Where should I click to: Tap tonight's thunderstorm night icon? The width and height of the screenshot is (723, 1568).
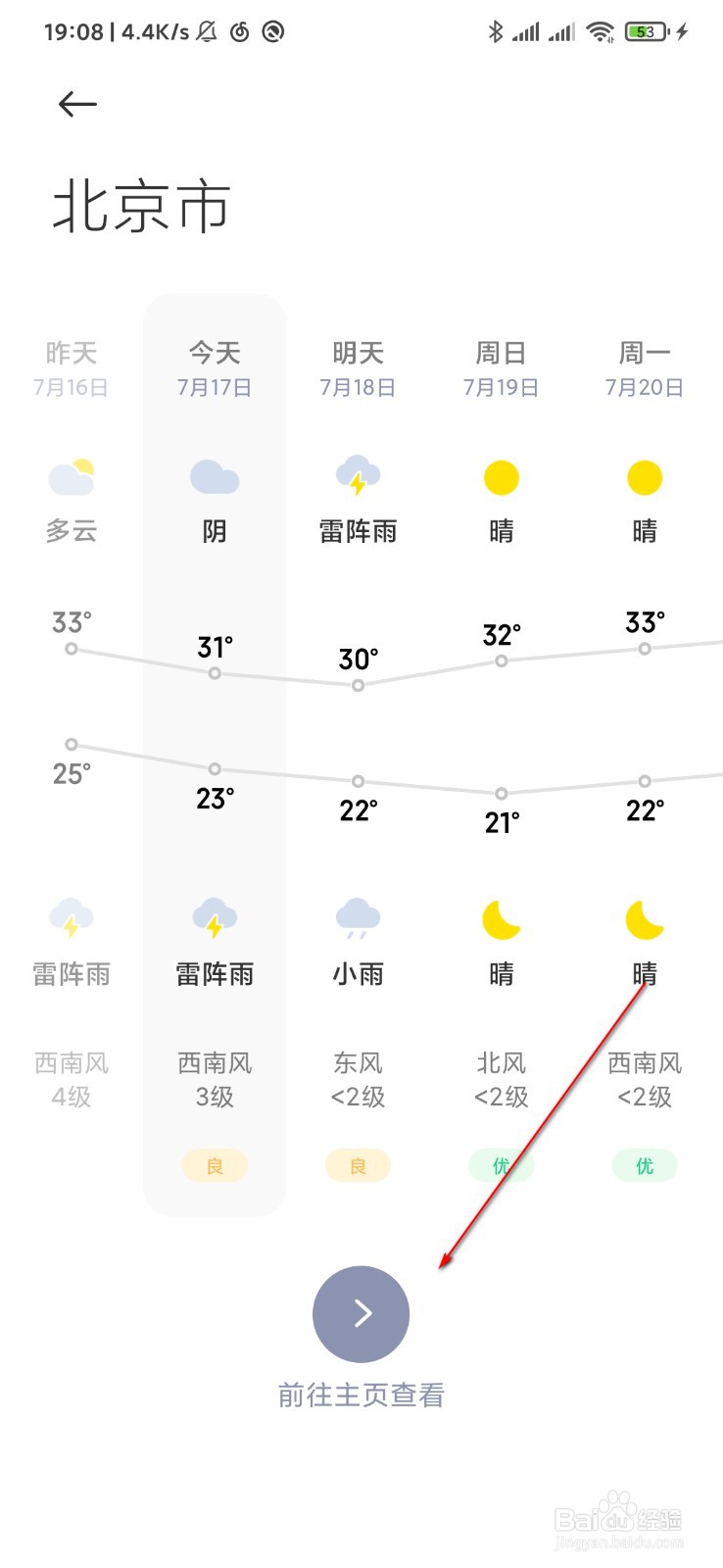tap(214, 918)
